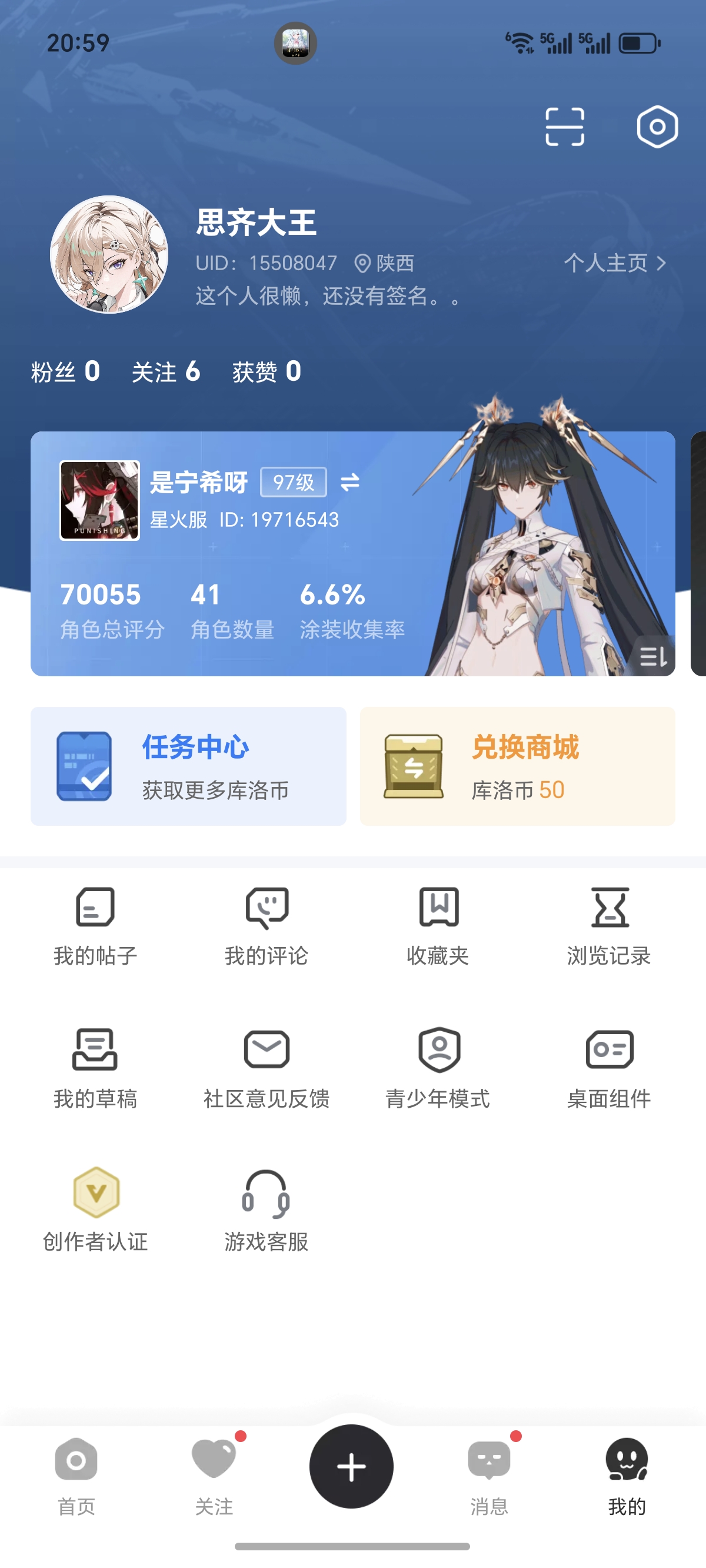Open 社区意见反馈 feedback

267,1068
